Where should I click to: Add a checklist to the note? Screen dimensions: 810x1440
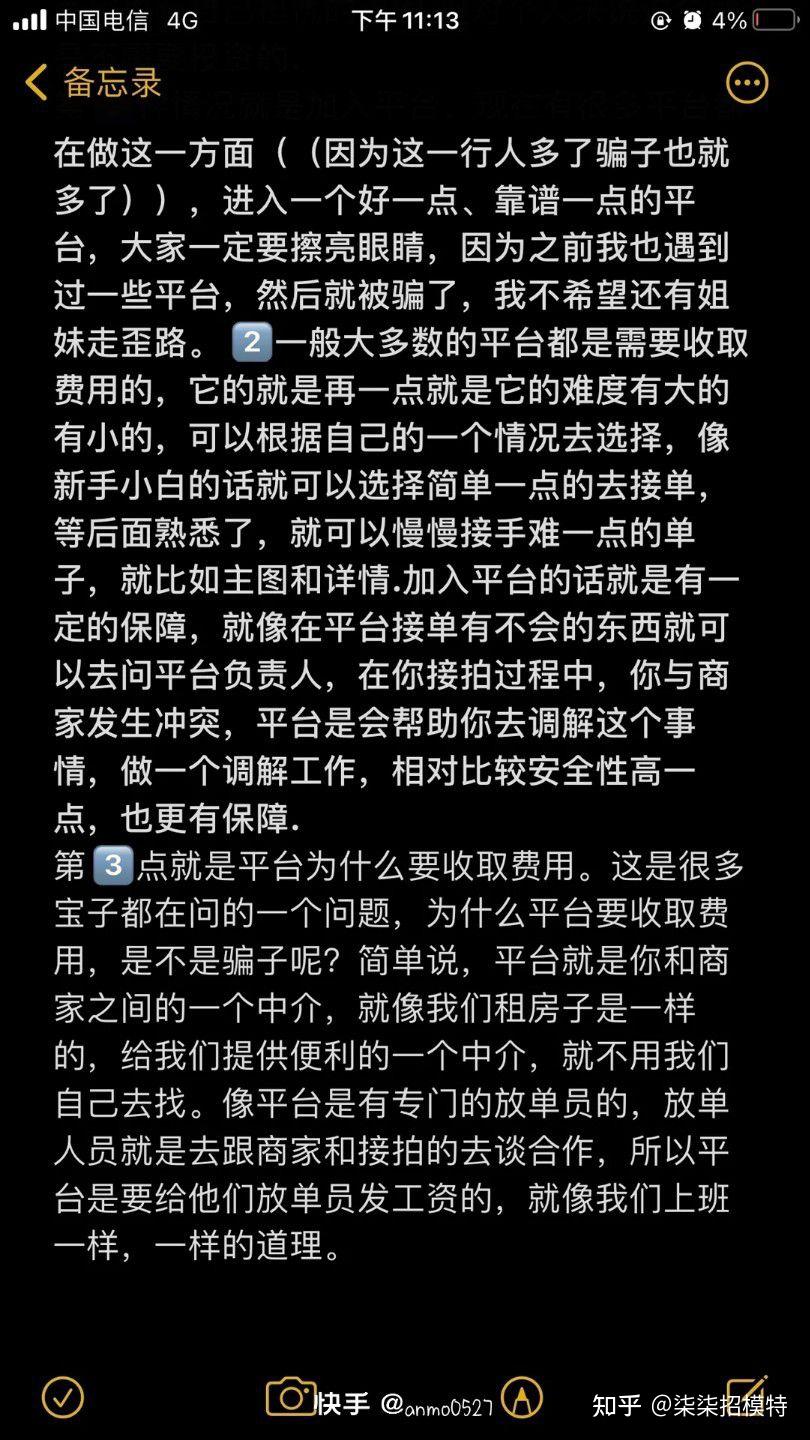pos(62,1396)
